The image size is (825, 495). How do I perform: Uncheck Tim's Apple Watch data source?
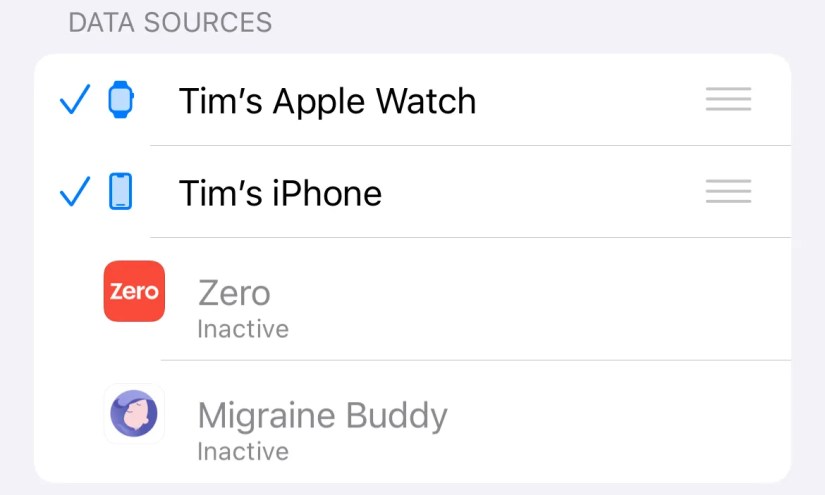coord(75,100)
